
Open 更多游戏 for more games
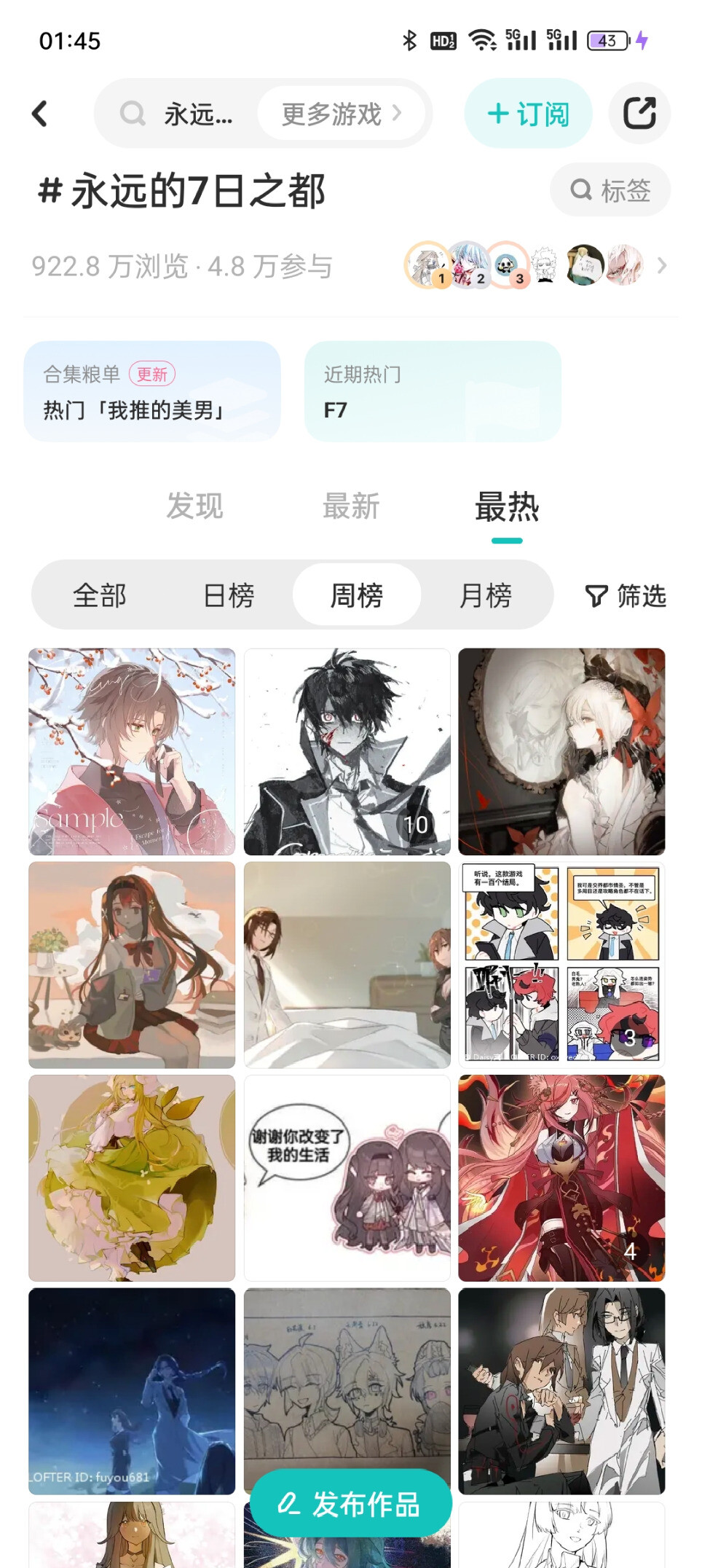point(341,114)
